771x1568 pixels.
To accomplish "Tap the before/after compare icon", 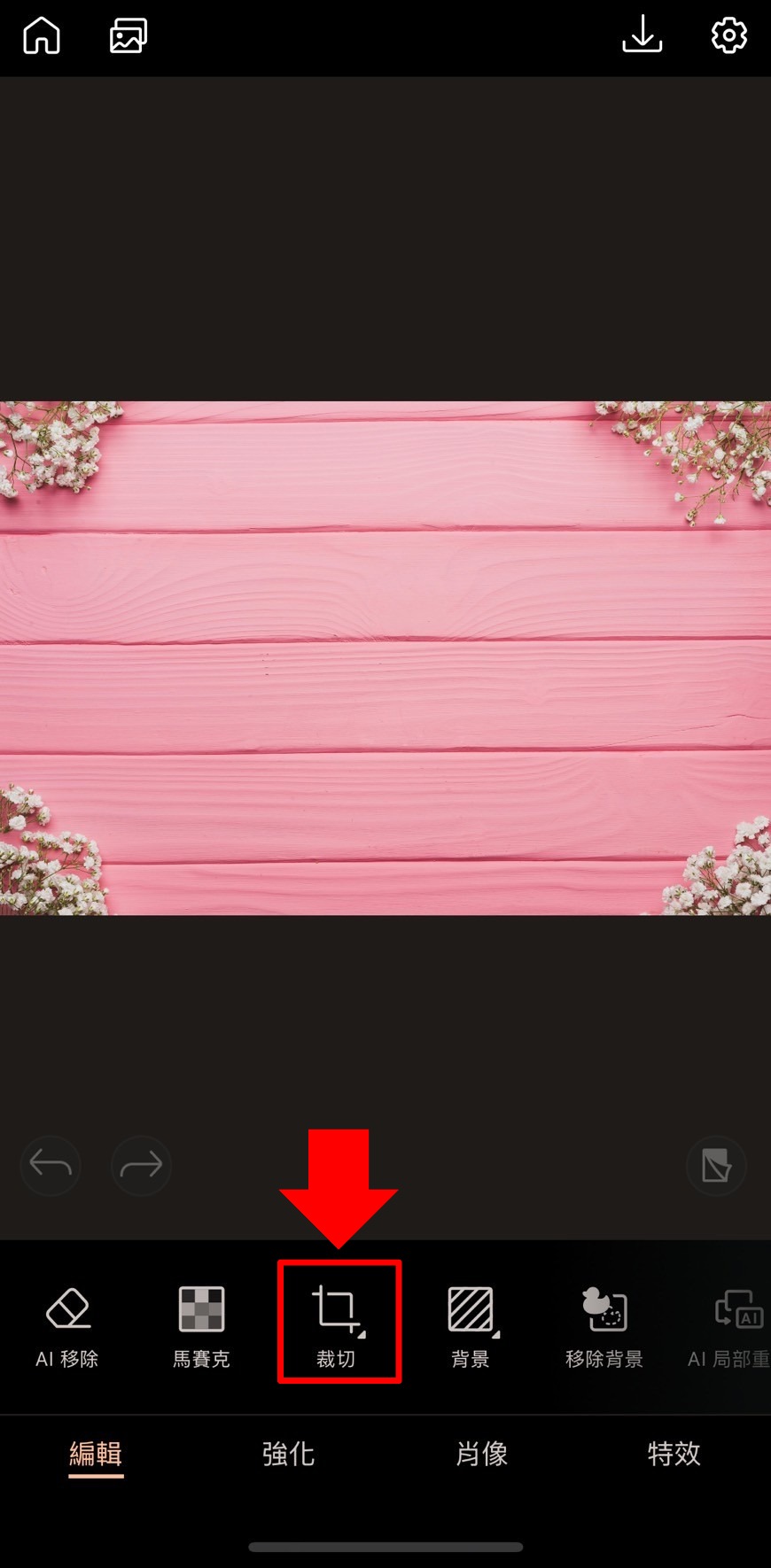I will click(716, 1165).
